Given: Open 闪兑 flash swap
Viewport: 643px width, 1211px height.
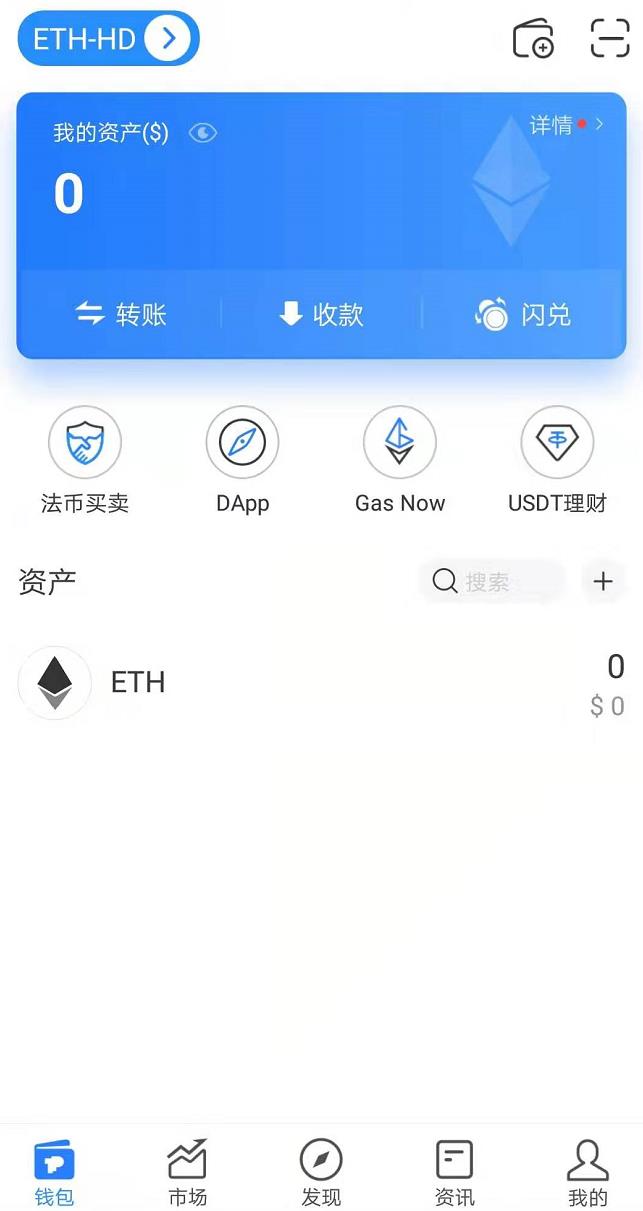Looking at the screenshot, I should [523, 315].
